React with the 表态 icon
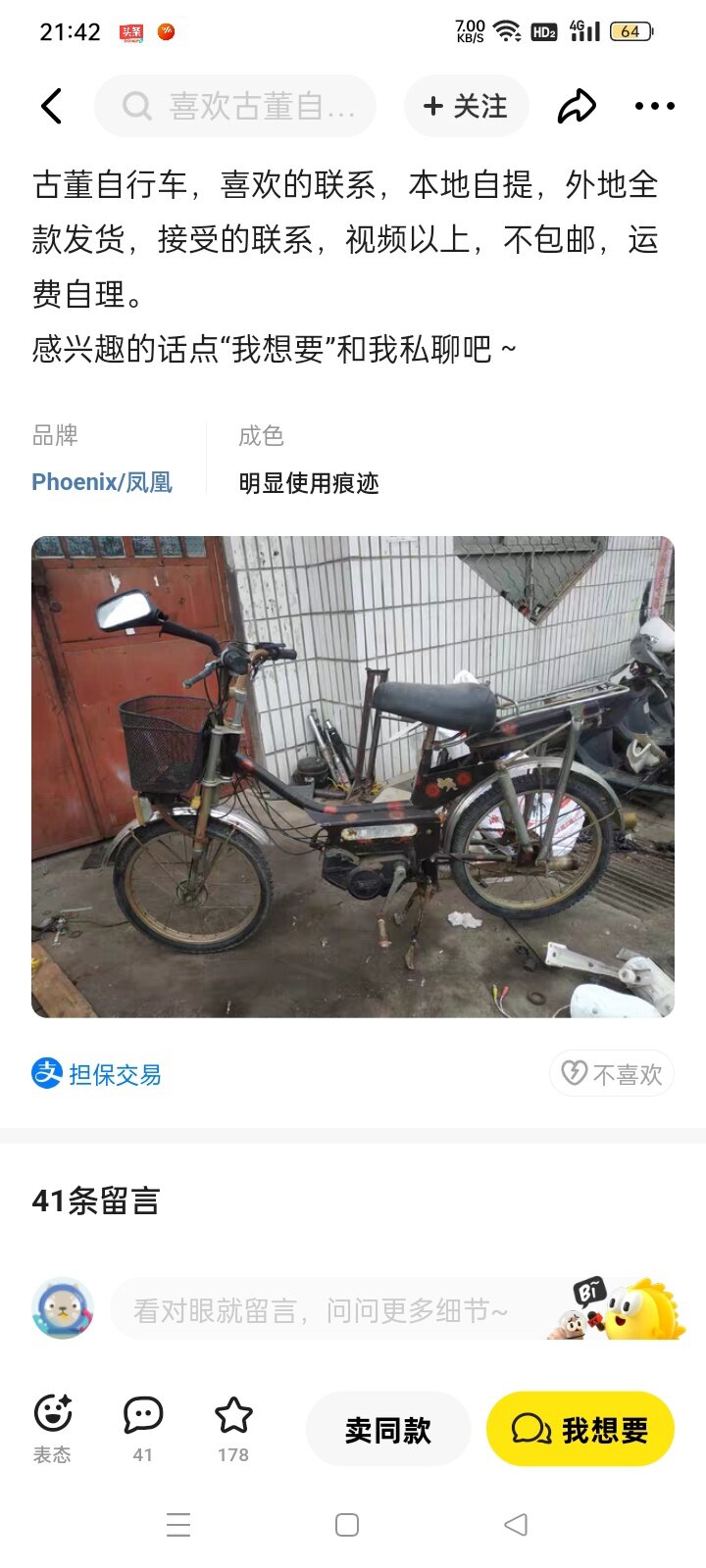 coord(53,1427)
